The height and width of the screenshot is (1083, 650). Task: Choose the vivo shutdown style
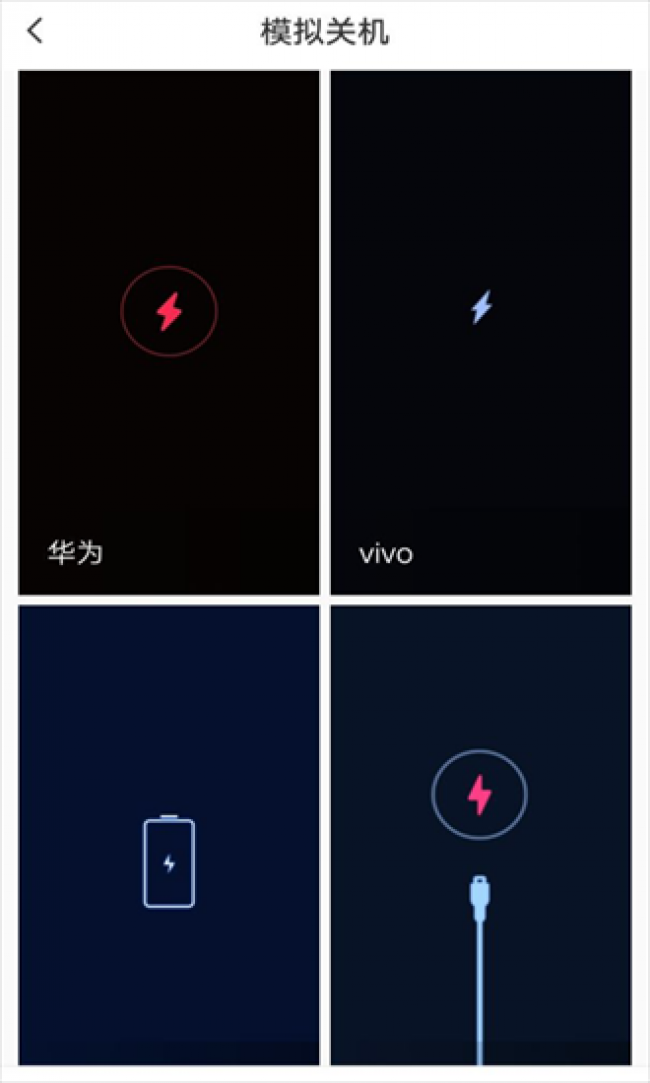[481, 332]
